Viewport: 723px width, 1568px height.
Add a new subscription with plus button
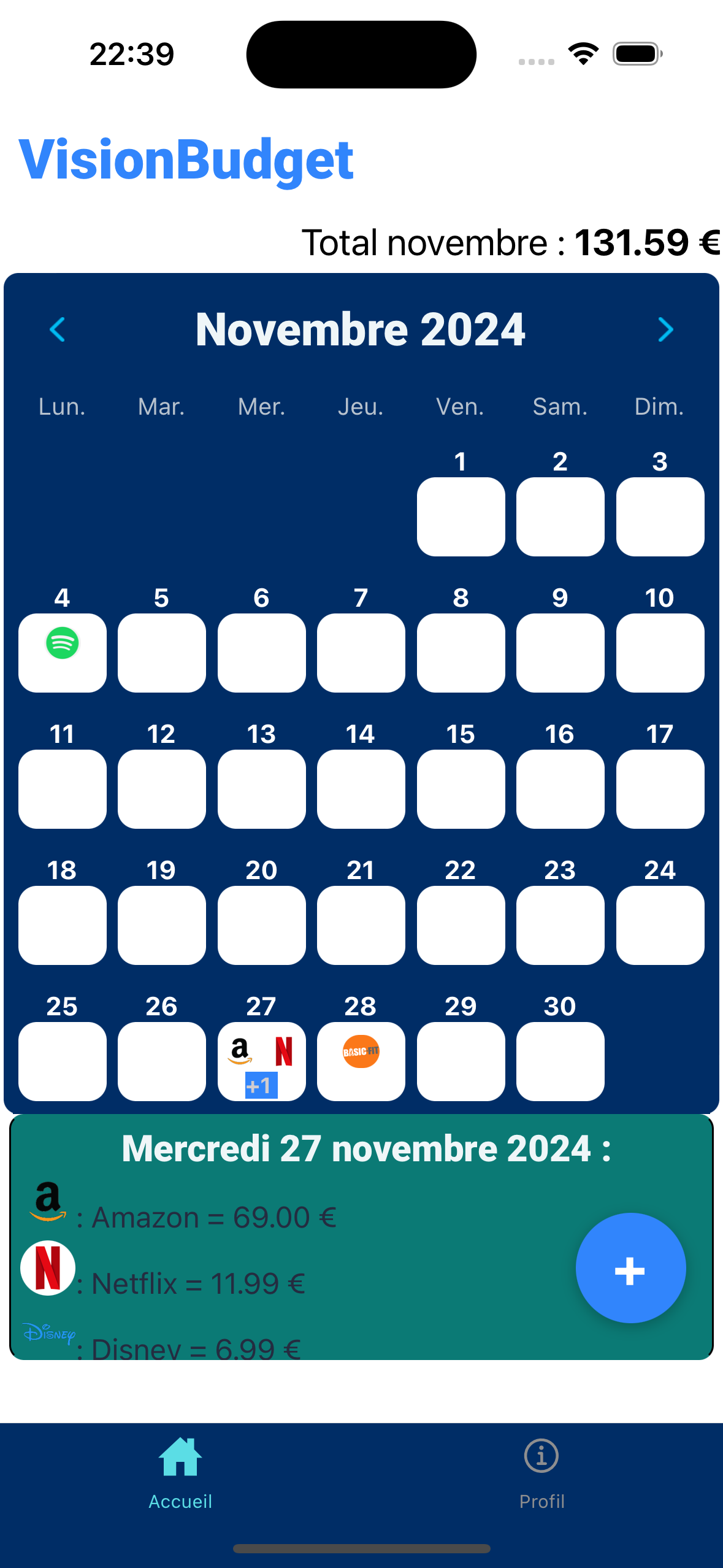(x=630, y=1268)
